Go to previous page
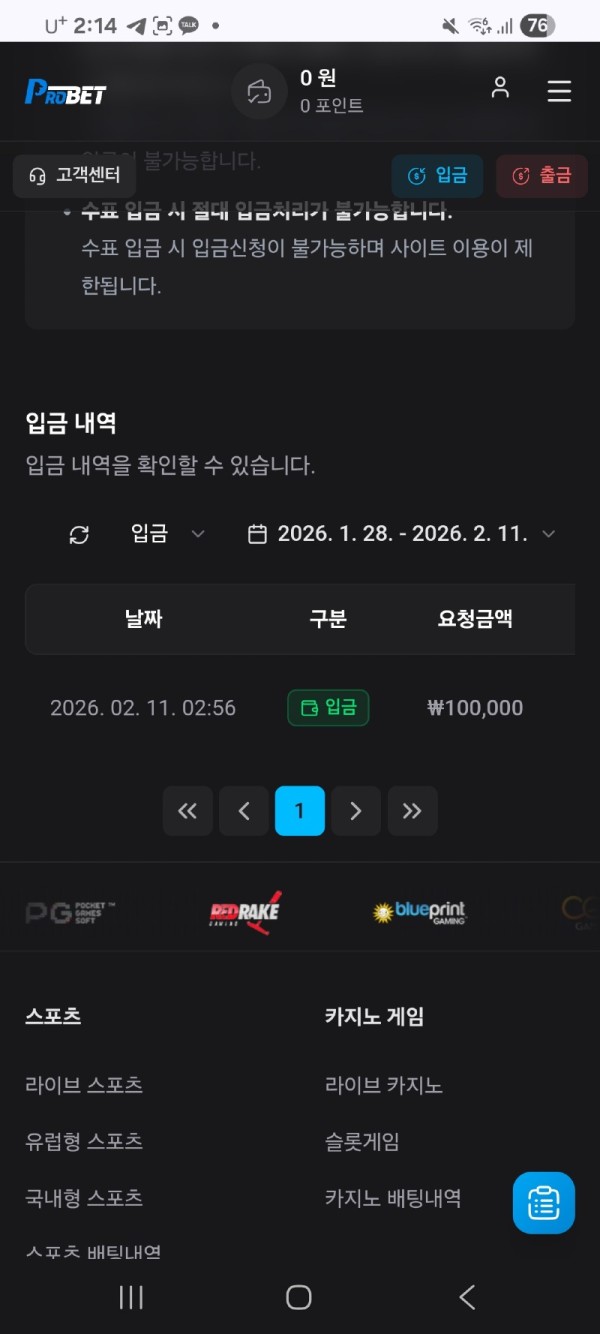Image resolution: width=600 pixels, height=1334 pixels. (244, 811)
